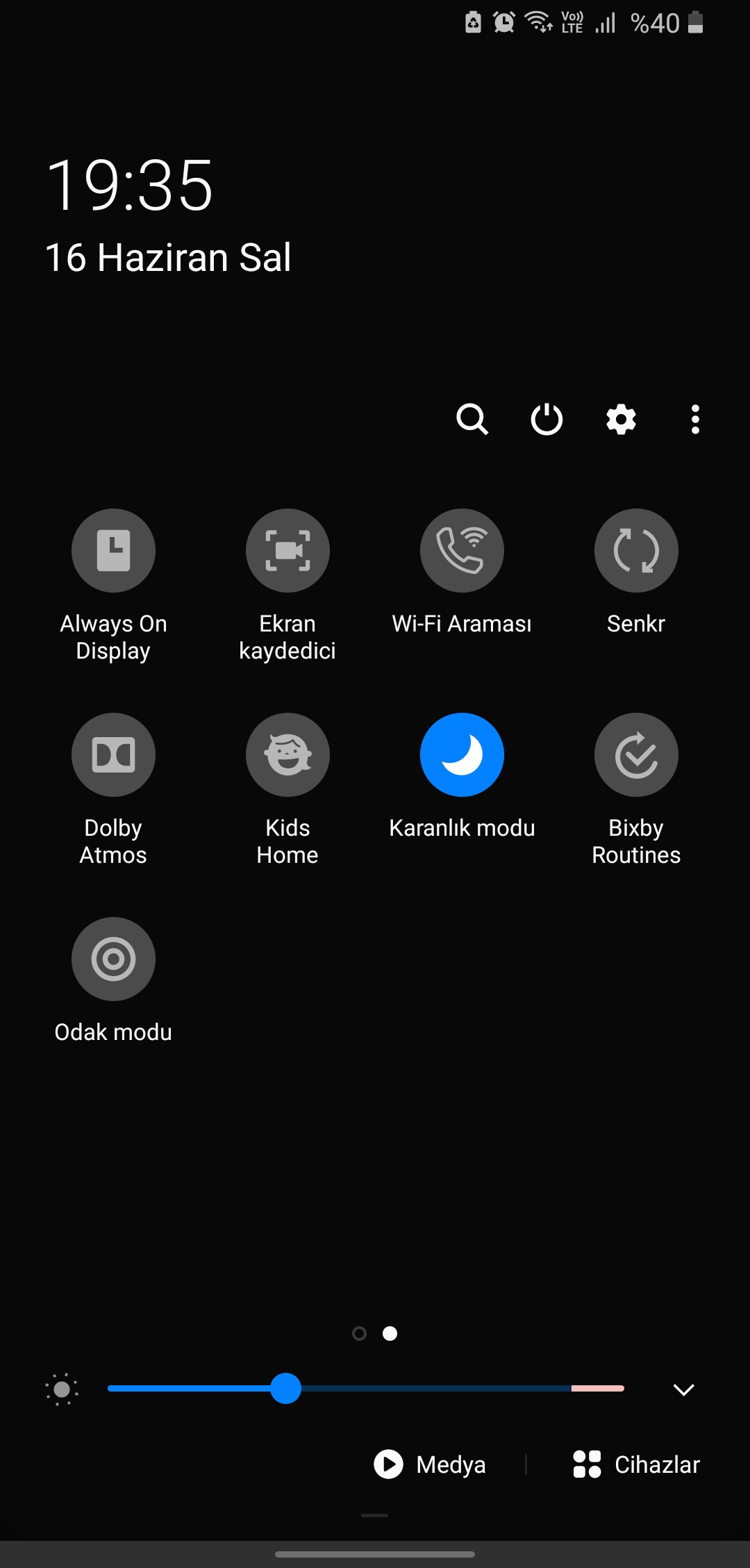Enable Bixby Routines
750x1568 pixels.
(636, 754)
